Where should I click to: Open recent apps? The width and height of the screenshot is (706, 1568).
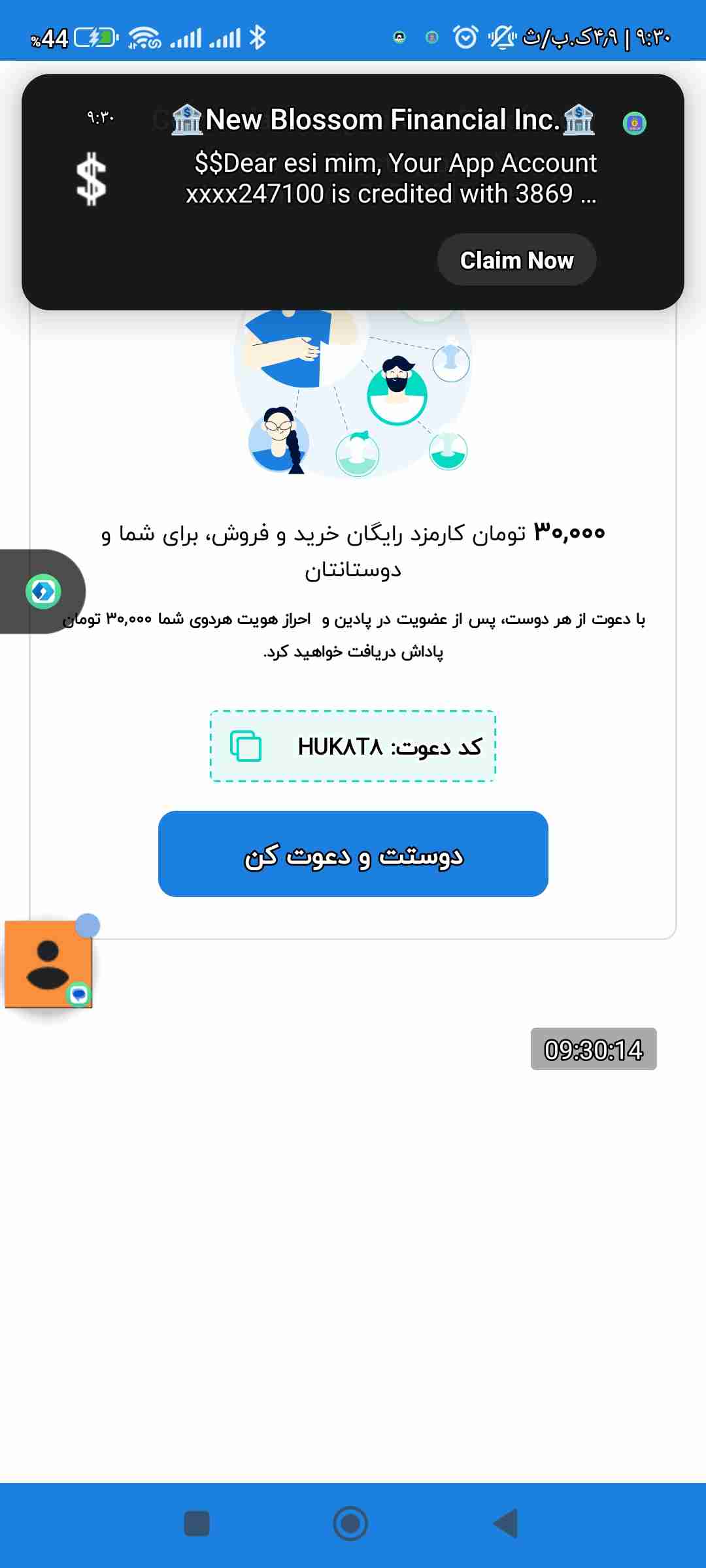[197, 1524]
